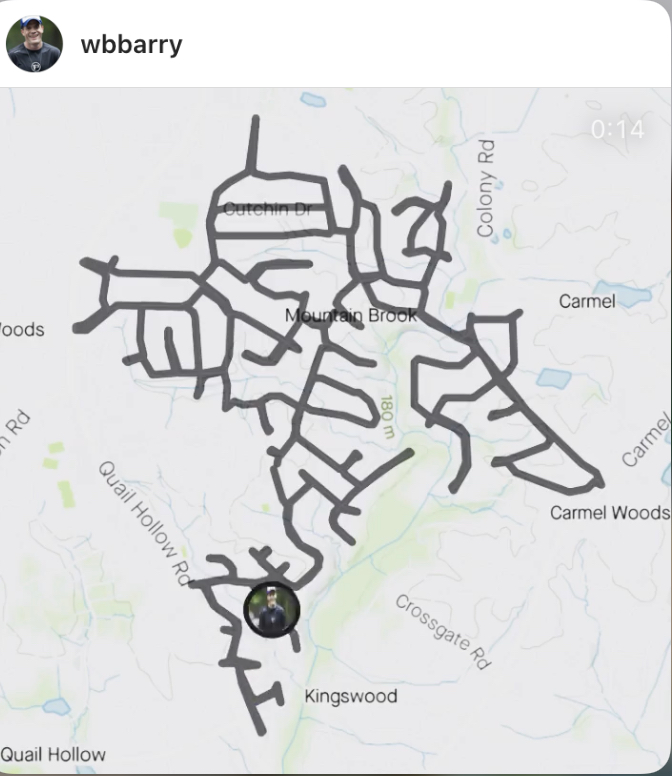Open wbbarry's profile picture
The width and height of the screenshot is (672, 776).
pos(34,44)
